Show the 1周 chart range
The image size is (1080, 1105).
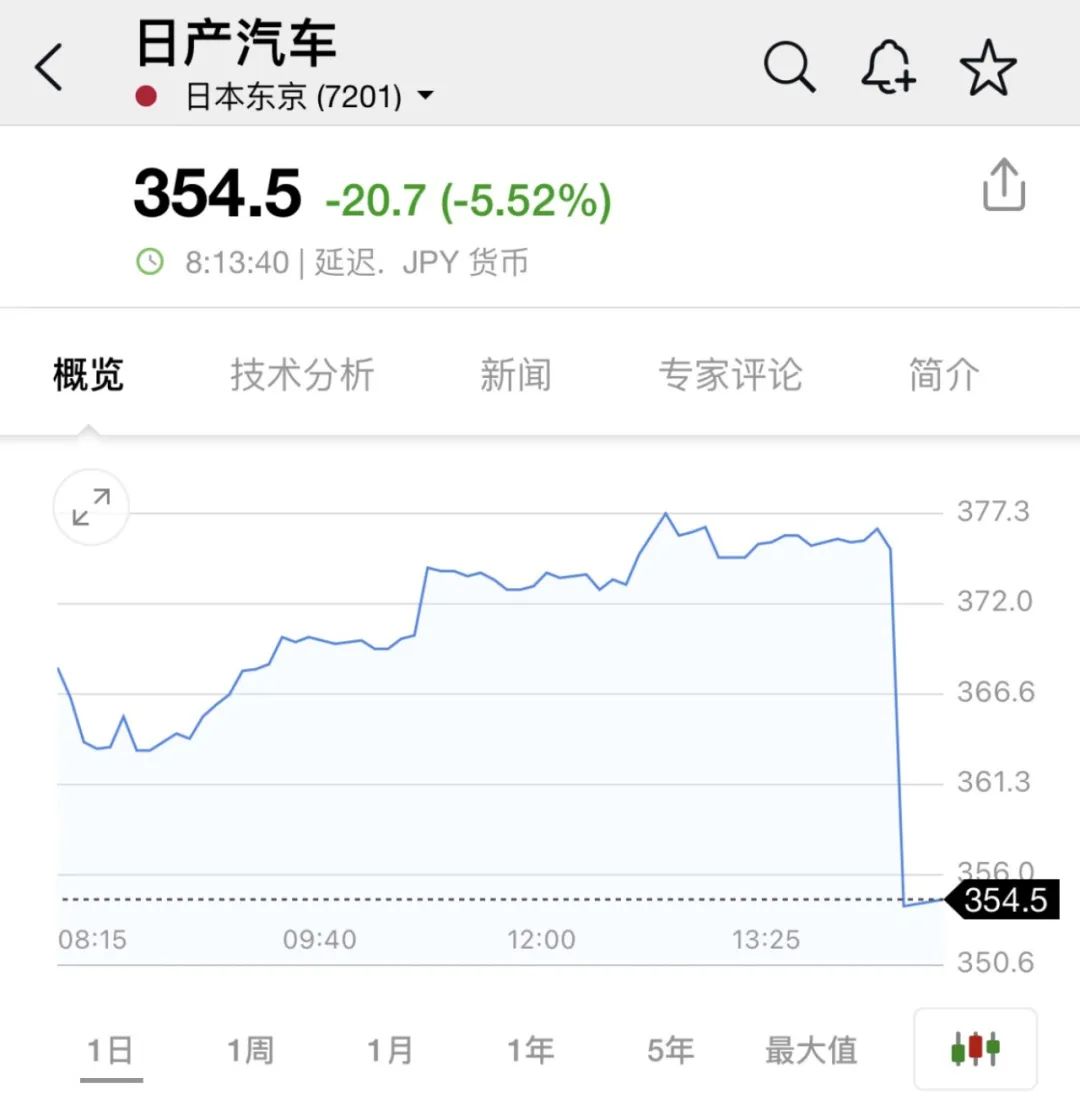click(x=250, y=1050)
